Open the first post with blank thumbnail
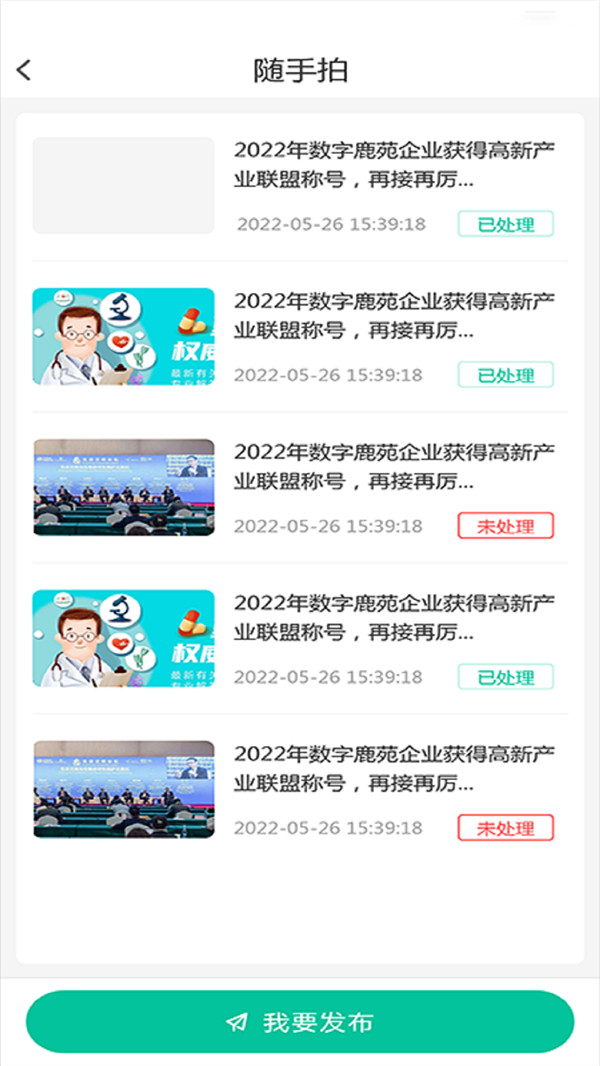 [x=300, y=186]
